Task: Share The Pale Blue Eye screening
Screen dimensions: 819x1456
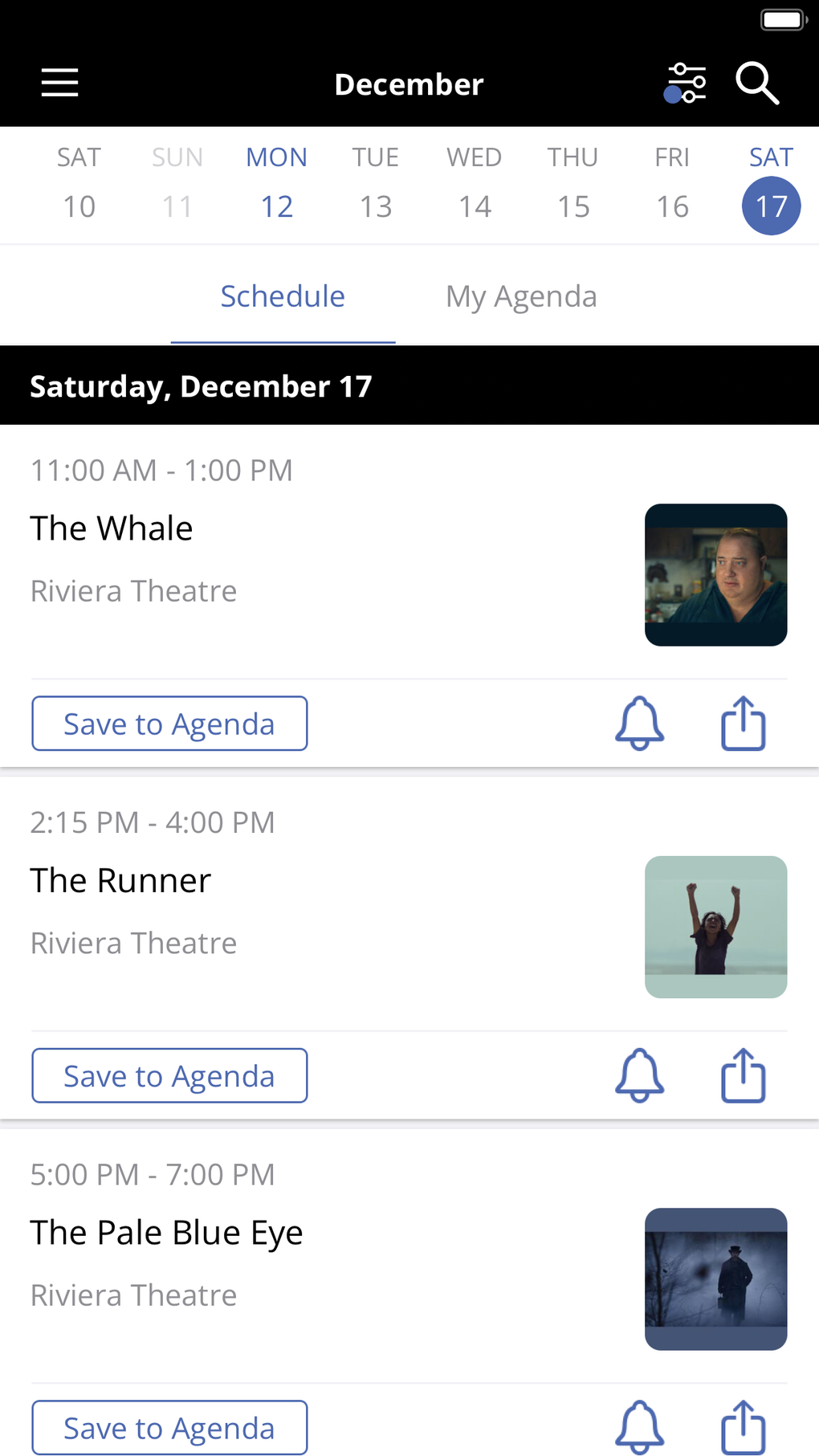Action: (743, 1427)
